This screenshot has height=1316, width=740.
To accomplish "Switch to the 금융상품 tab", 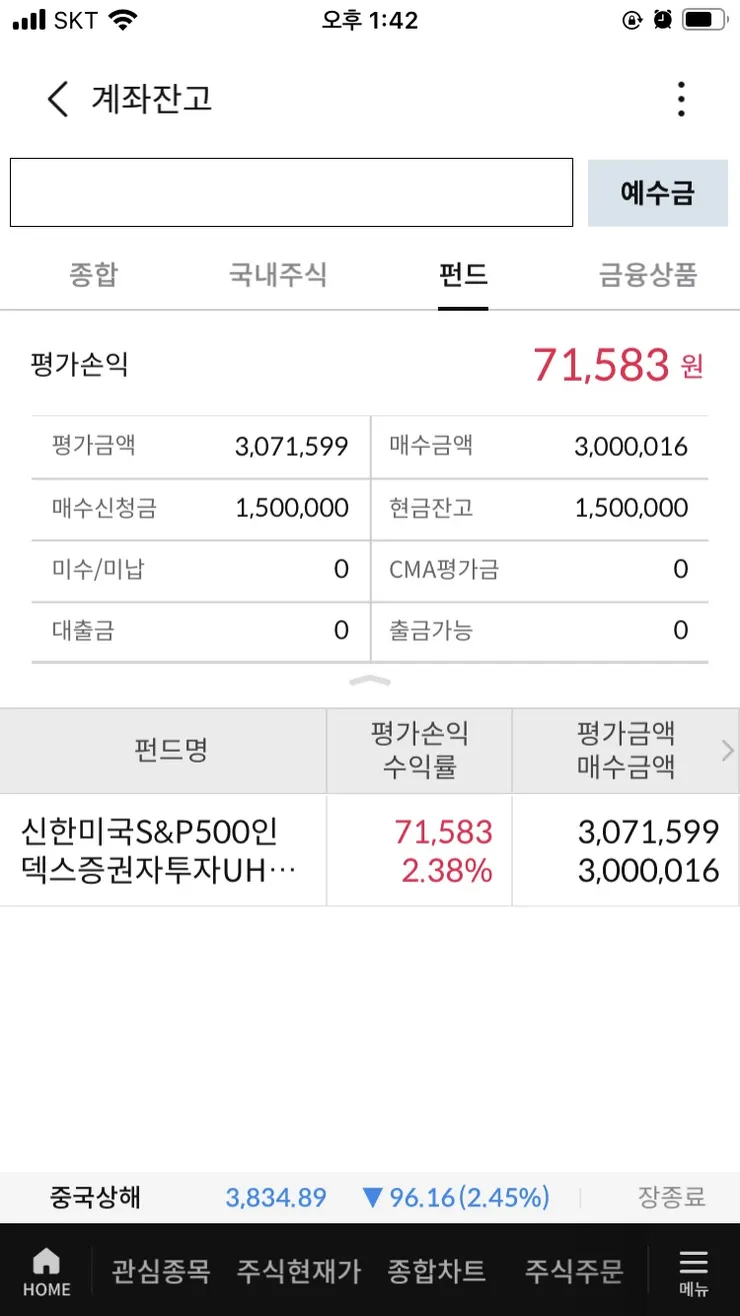I will click(x=648, y=274).
